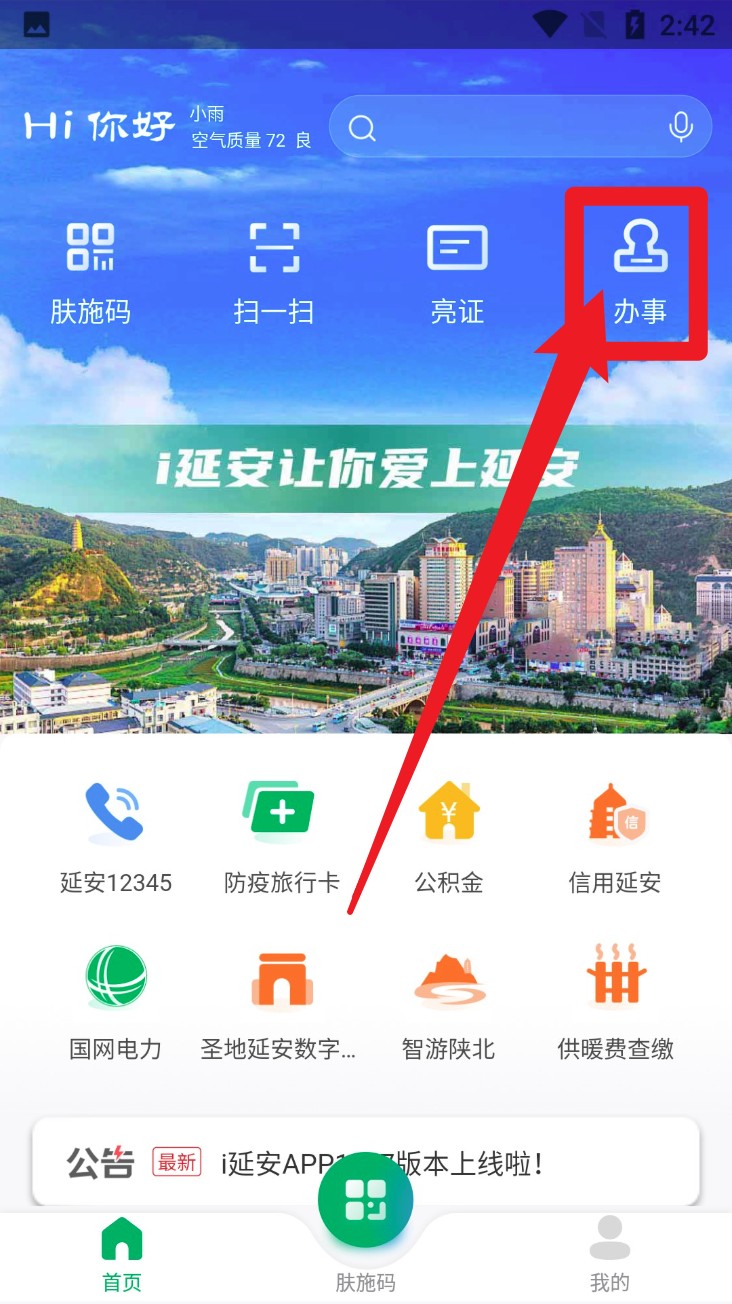Open 办事 services

point(640,273)
